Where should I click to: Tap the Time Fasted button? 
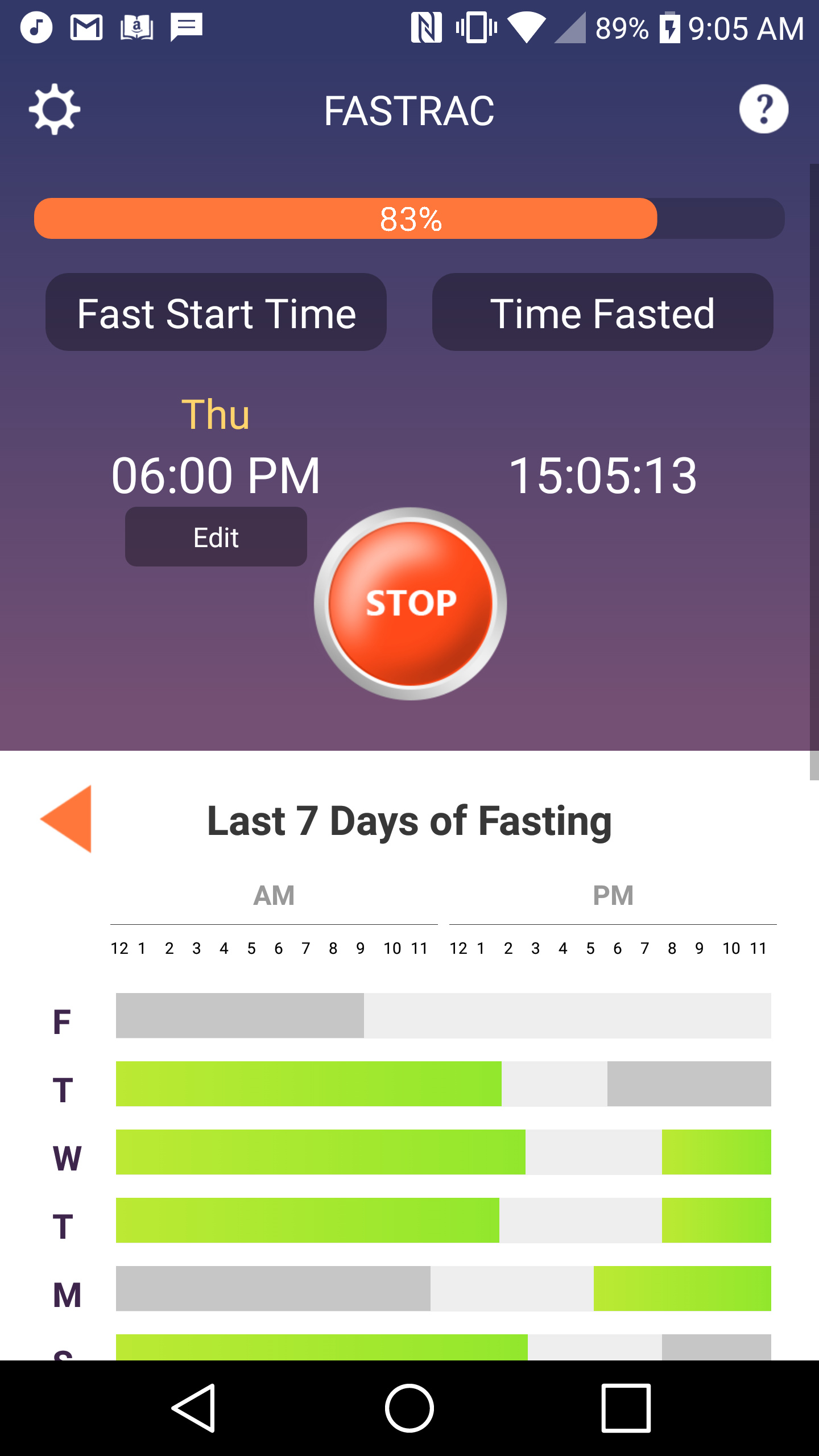point(603,312)
